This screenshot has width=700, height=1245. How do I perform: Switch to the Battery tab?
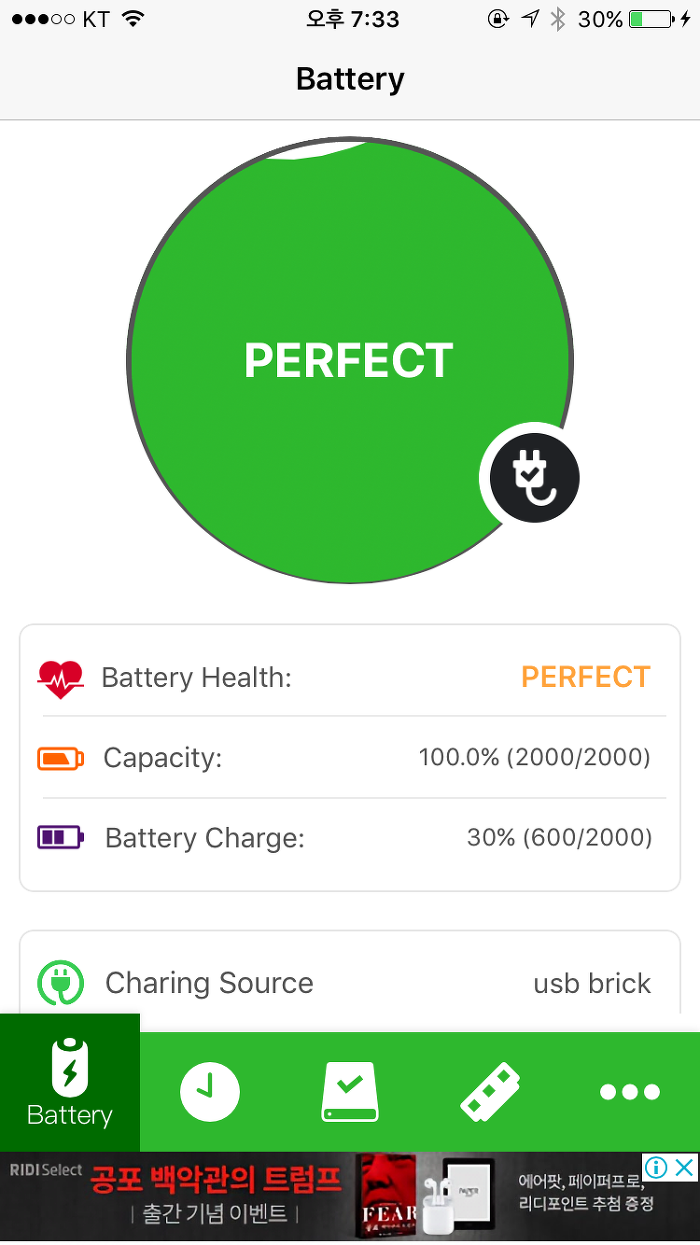[70, 1083]
